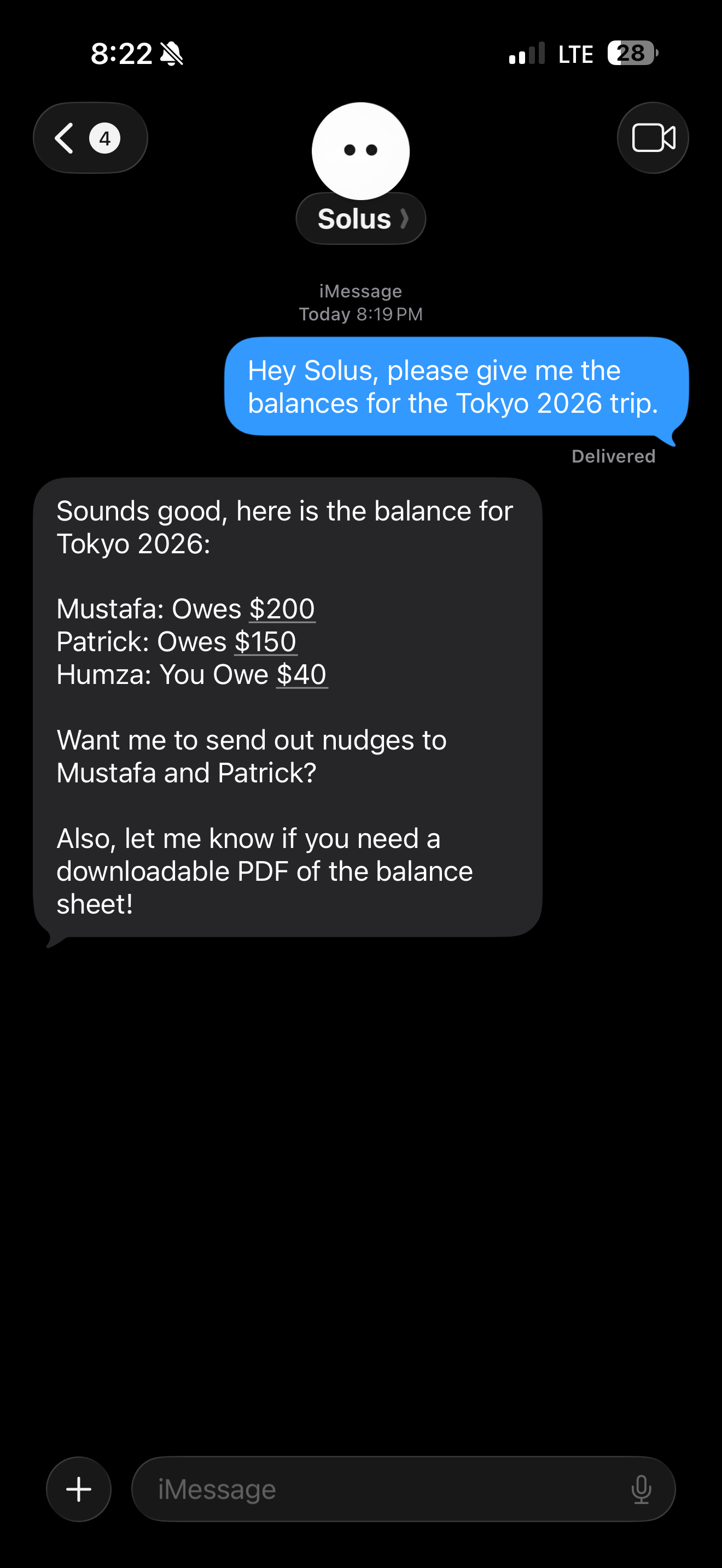Tap the $150 link in Patrick's balance
This screenshot has height=1568, width=722.
coord(266,641)
